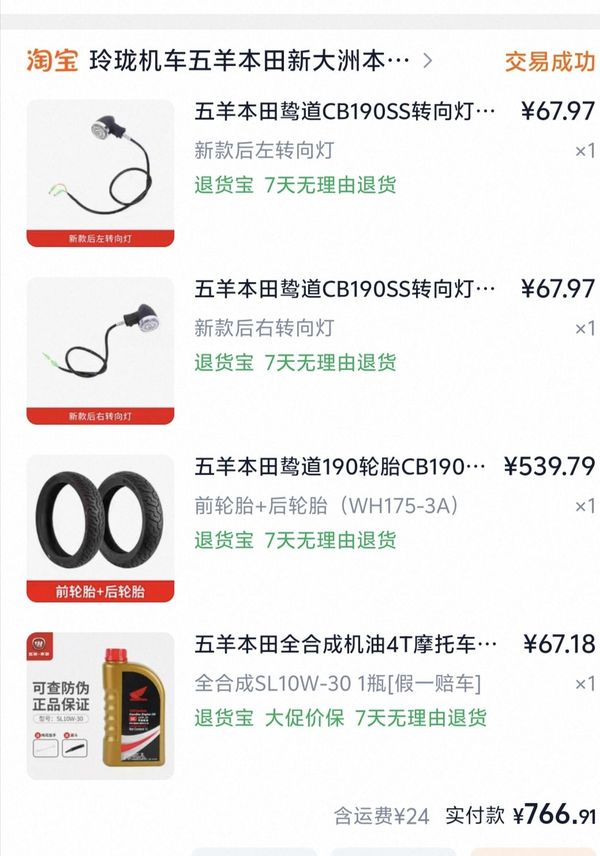View the rear left turn signal image
Image resolution: width=600 pixels, height=856 pixels.
tap(100, 172)
